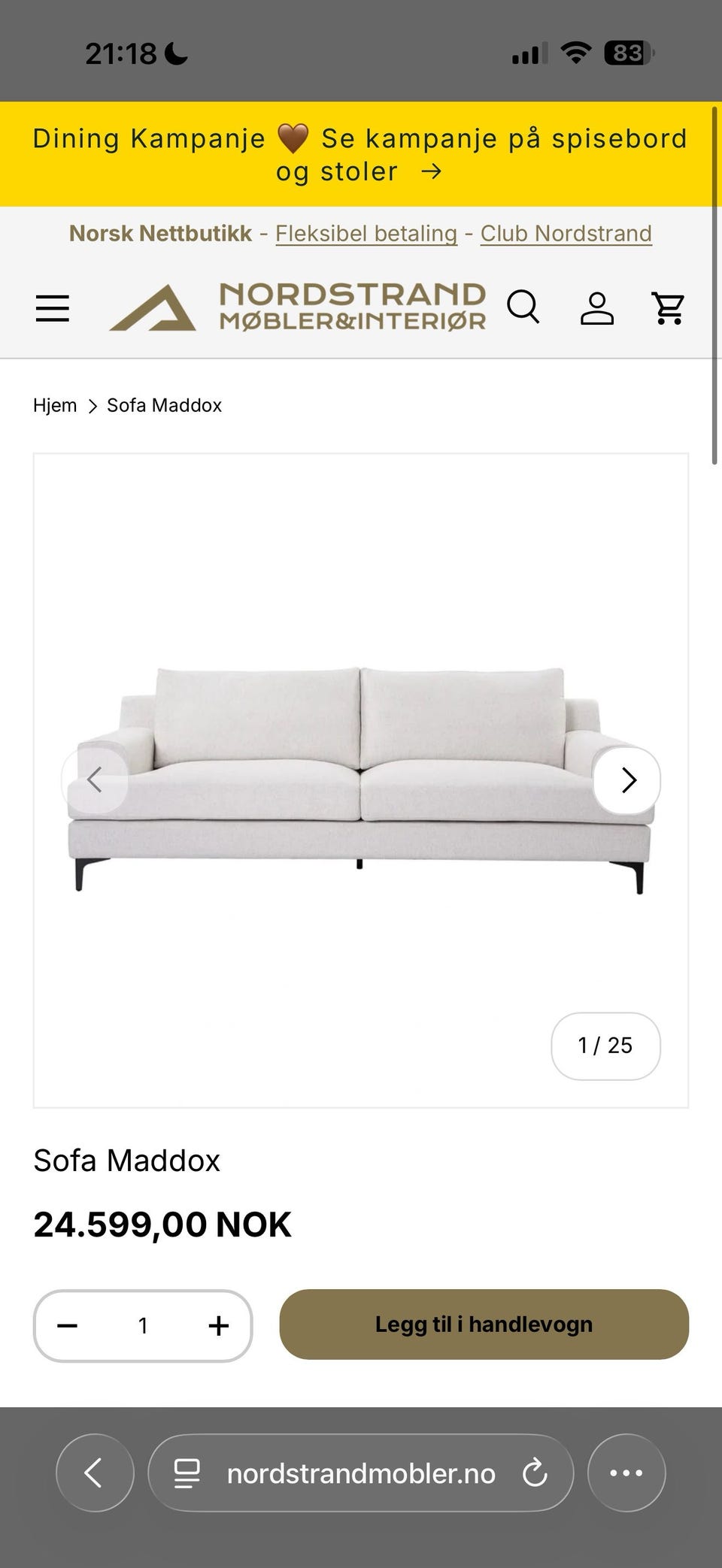Edit the nordstrandmobler.no address bar

coord(361,1473)
